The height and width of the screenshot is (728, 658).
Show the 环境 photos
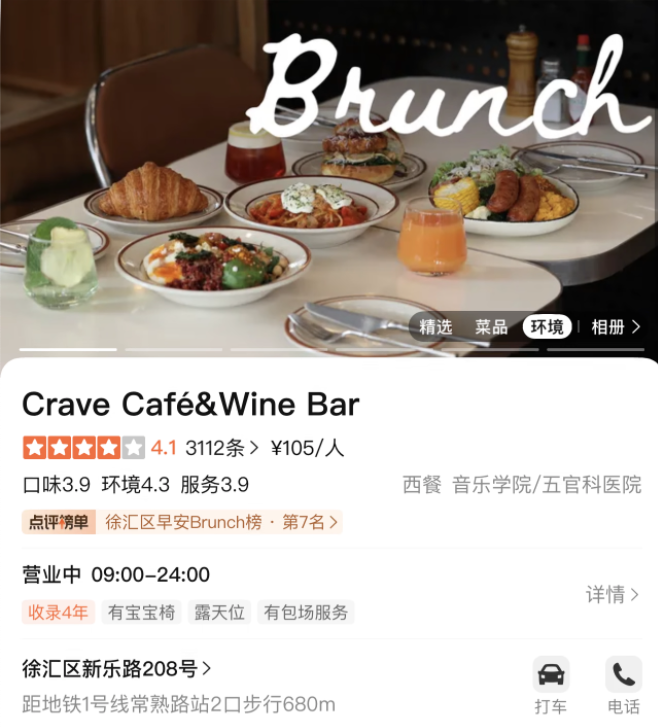pyautogui.click(x=547, y=327)
